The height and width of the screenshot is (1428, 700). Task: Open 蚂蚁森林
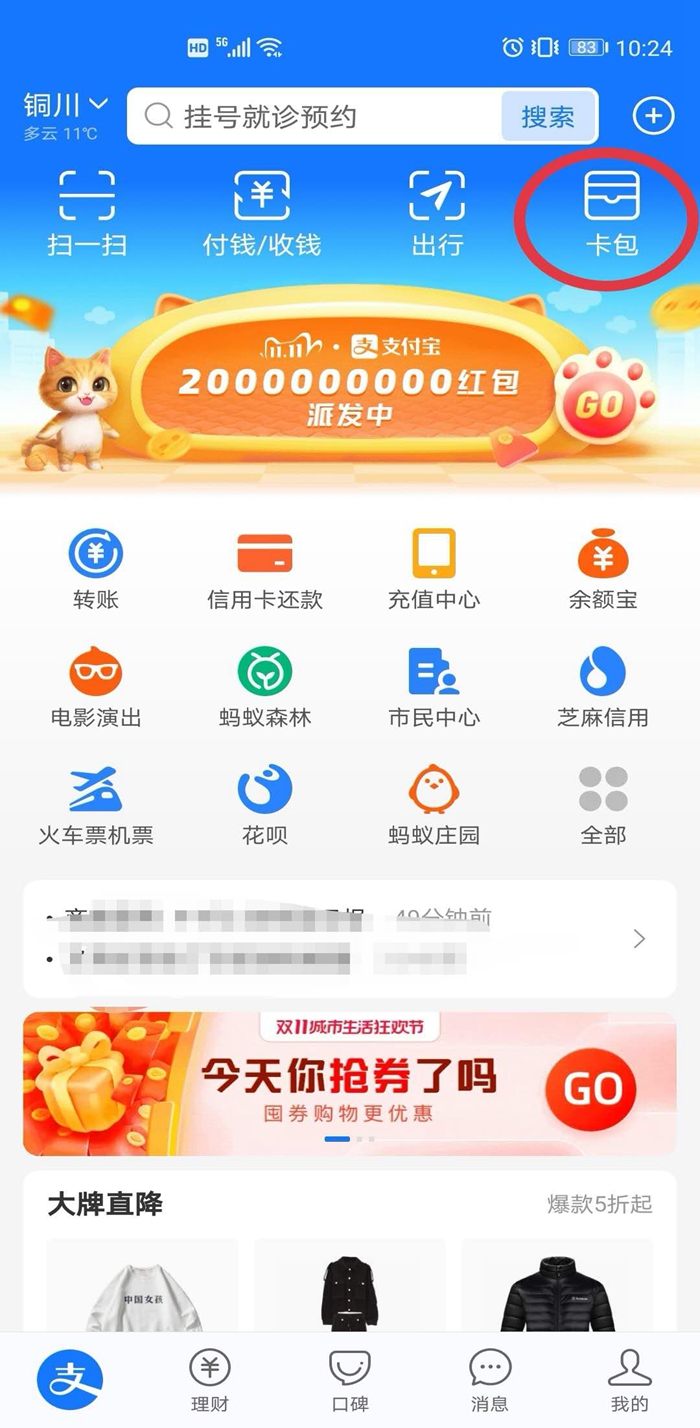(265, 686)
